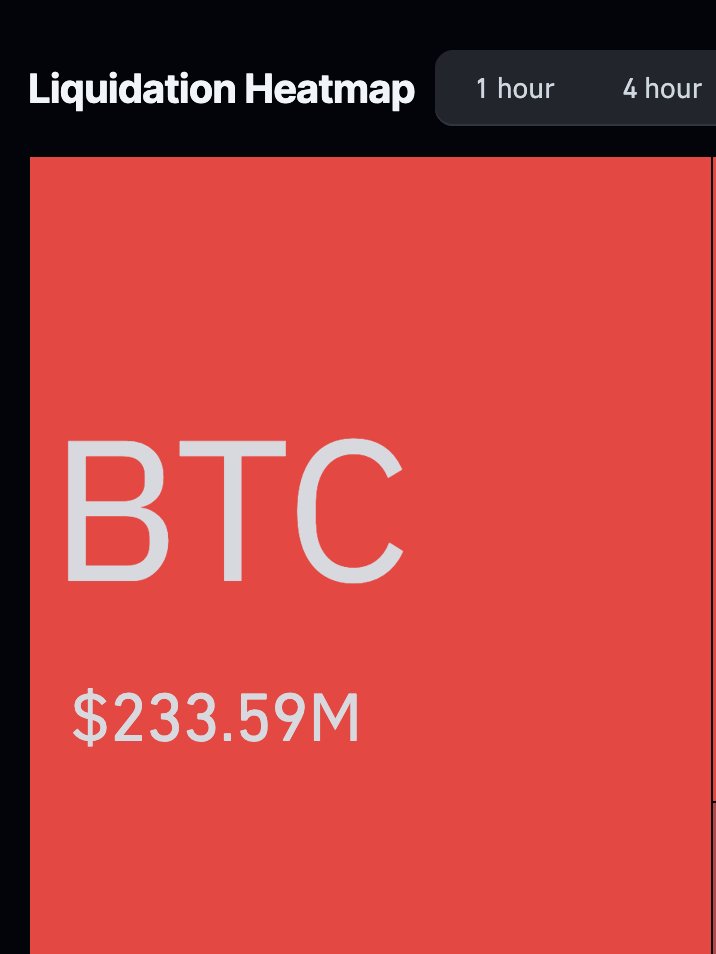
Task: Open the BTC liquidation tile
Action: 370,555
